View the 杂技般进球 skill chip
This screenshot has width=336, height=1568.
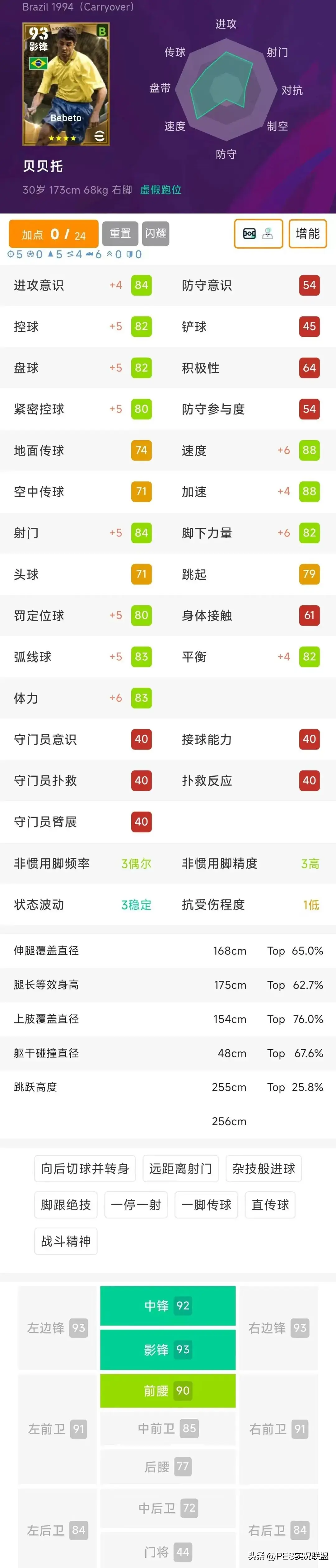tap(263, 1169)
